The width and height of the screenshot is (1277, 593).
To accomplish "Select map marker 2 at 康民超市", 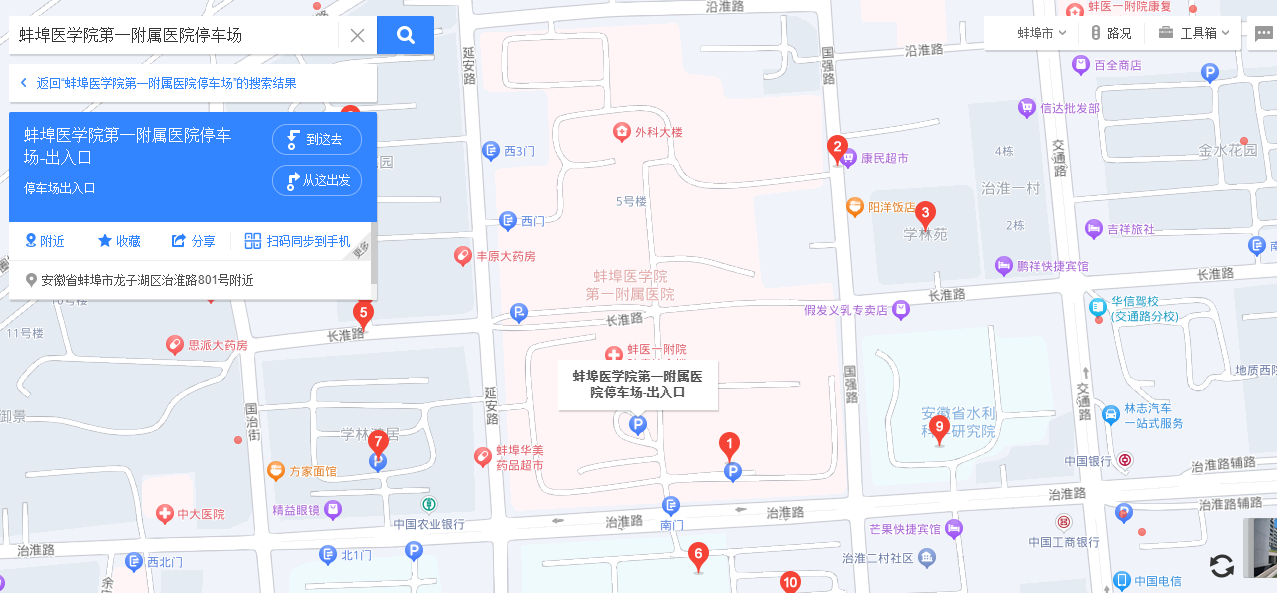I will point(837,148).
